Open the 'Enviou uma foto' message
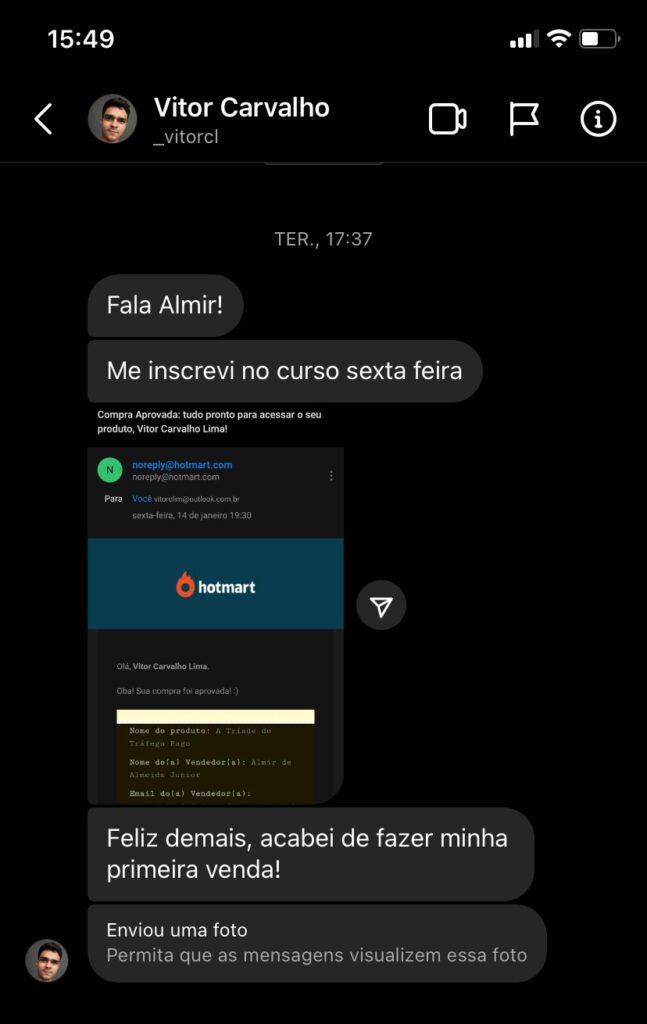This screenshot has width=647, height=1024. (x=316, y=943)
